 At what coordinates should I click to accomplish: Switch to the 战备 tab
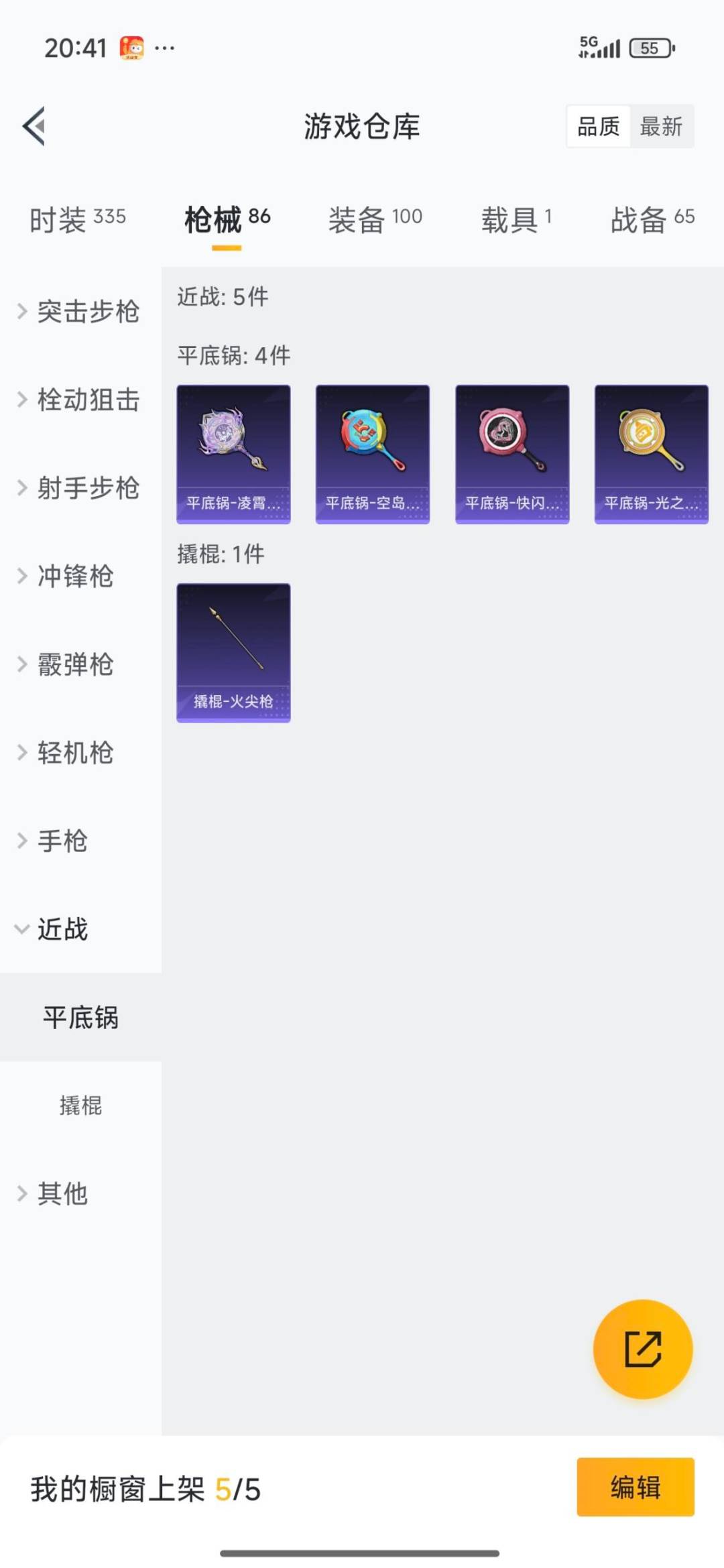coord(652,219)
